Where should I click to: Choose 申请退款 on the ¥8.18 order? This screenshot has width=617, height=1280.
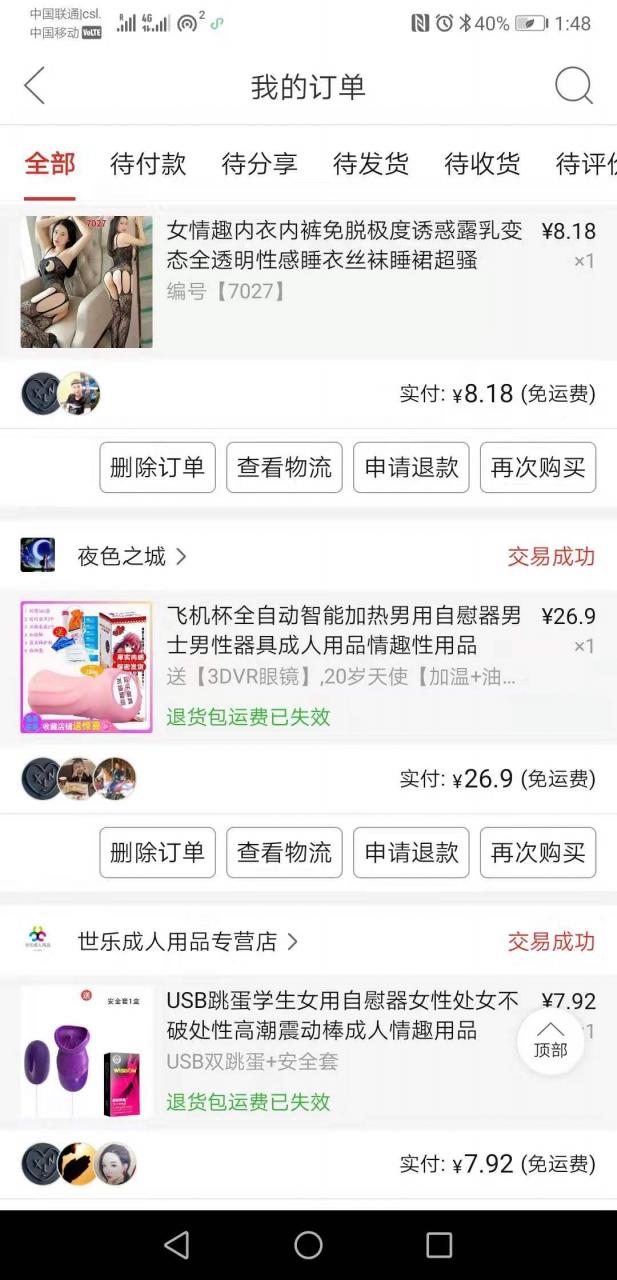pos(411,467)
